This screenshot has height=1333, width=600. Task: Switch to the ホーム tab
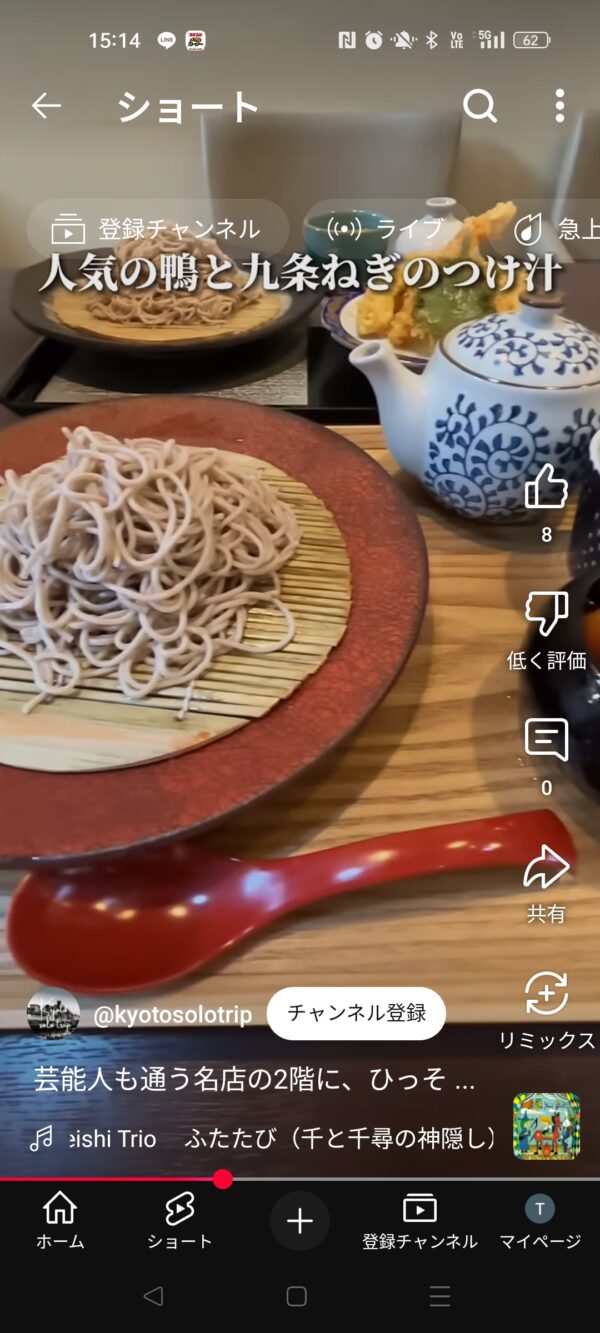(x=60, y=1220)
